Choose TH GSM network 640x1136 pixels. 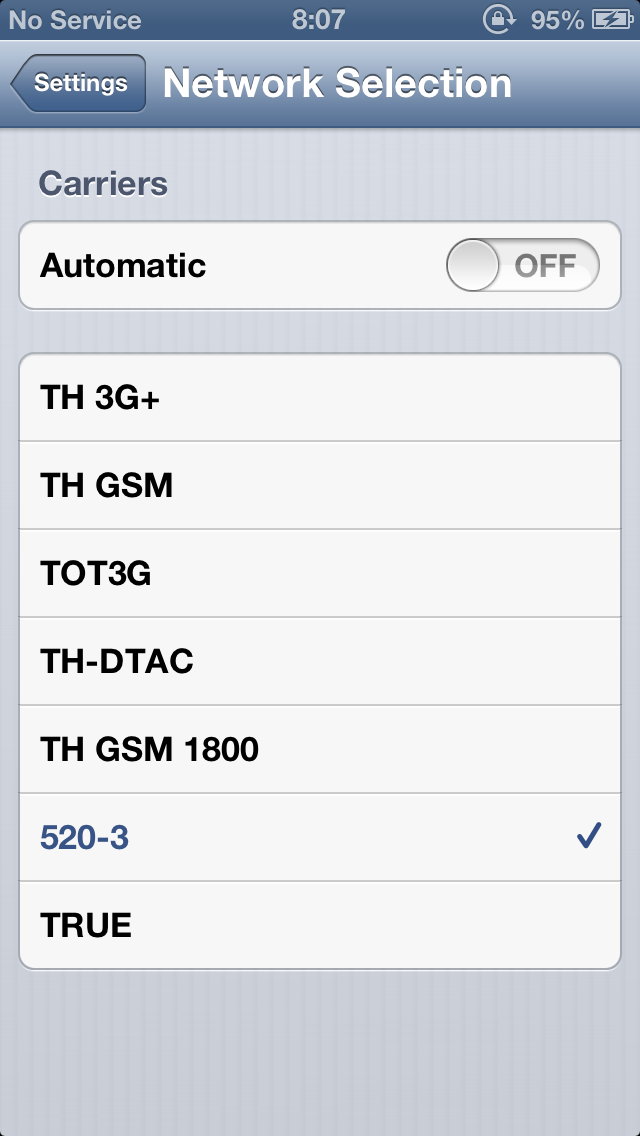[x=320, y=486]
